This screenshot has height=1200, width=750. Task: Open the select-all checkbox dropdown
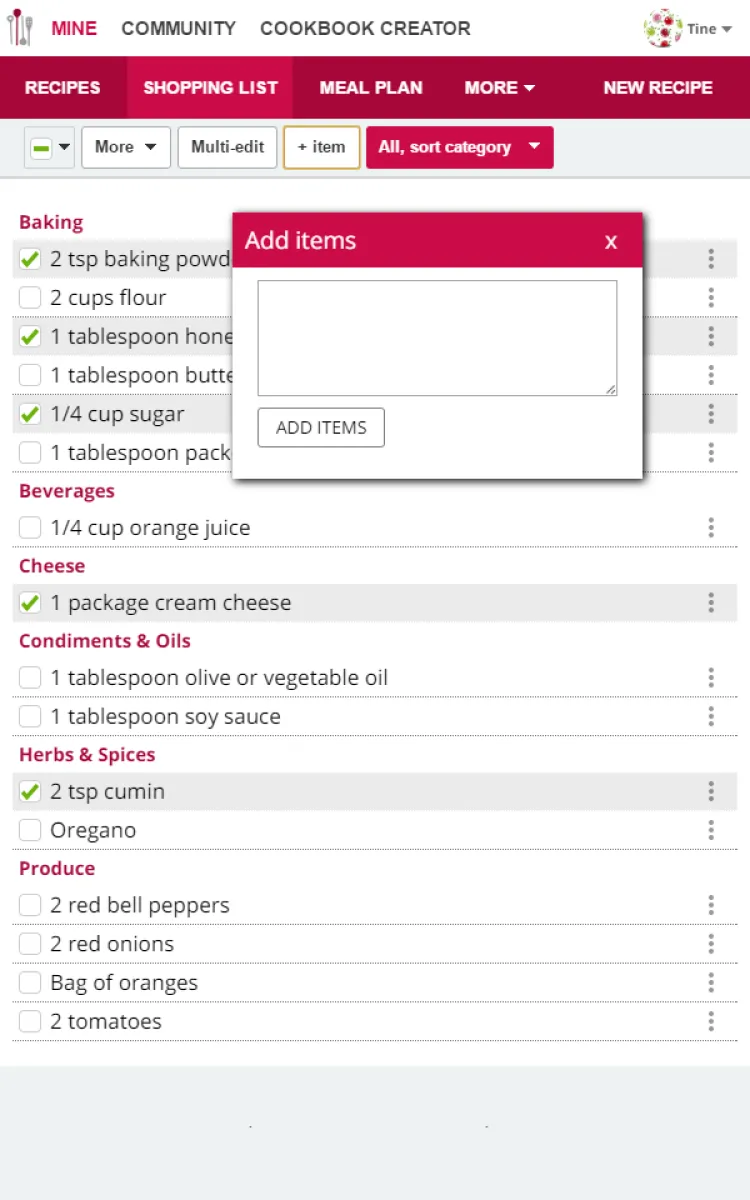pyautogui.click(x=65, y=147)
